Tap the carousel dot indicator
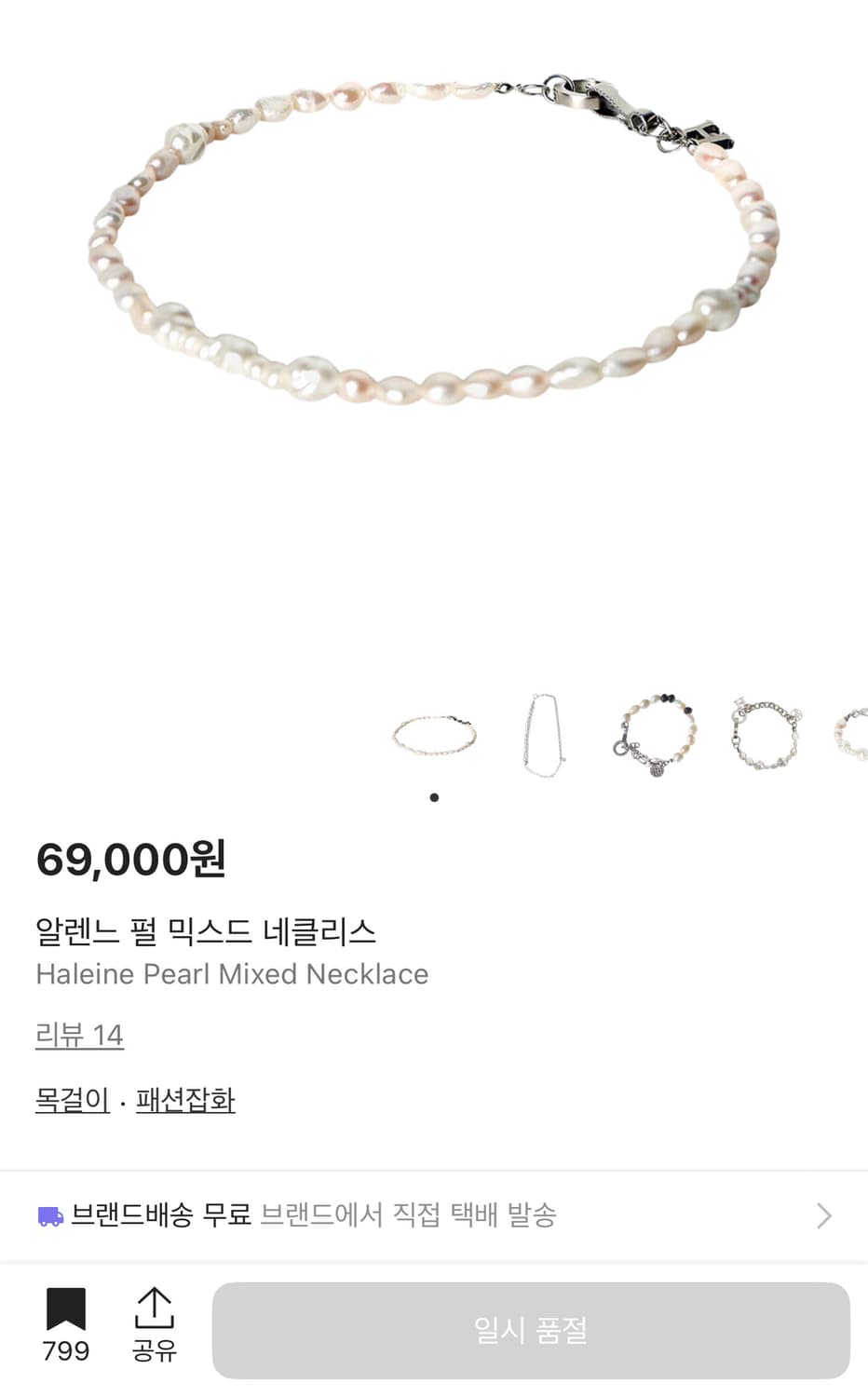The image size is (868, 1397). pyautogui.click(x=434, y=797)
